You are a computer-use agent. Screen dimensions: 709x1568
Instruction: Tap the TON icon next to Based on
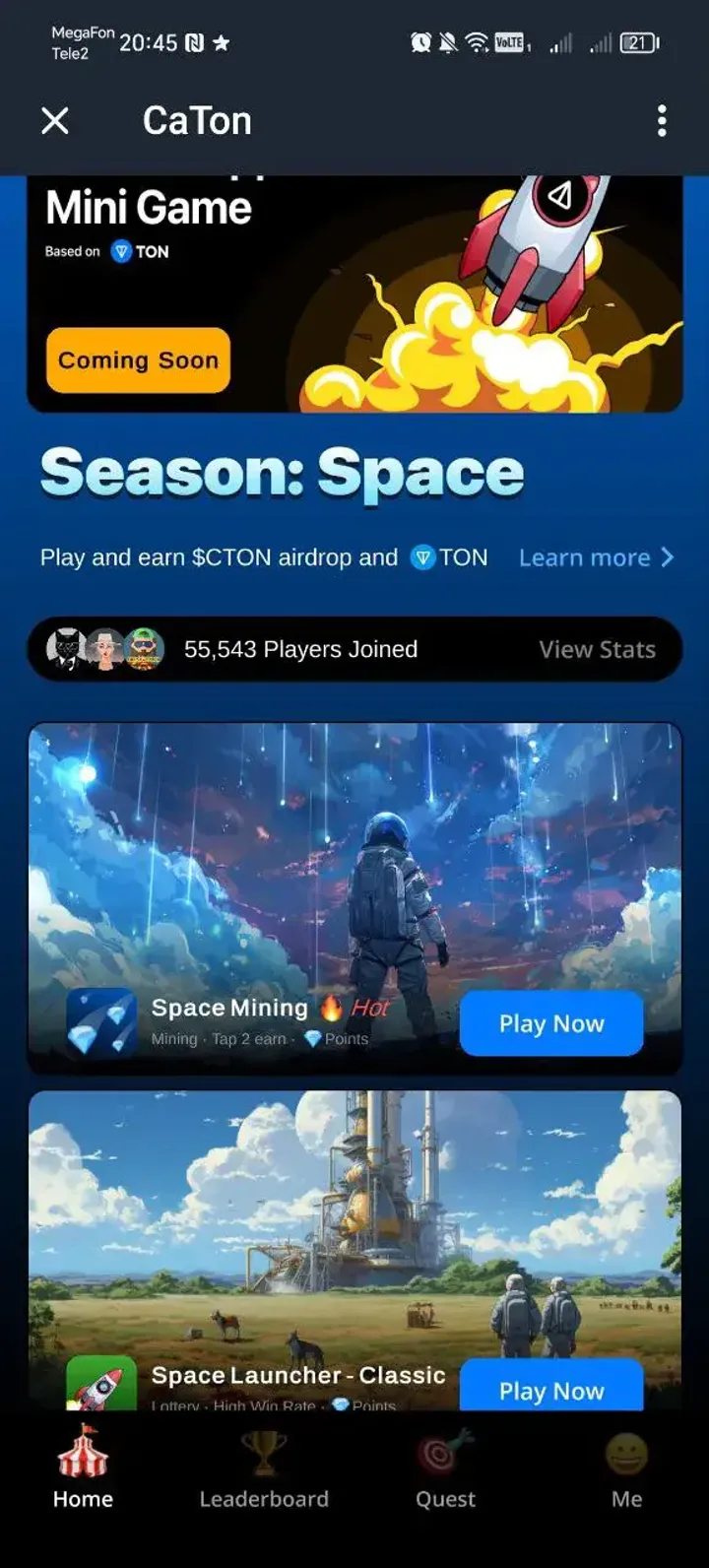121,252
